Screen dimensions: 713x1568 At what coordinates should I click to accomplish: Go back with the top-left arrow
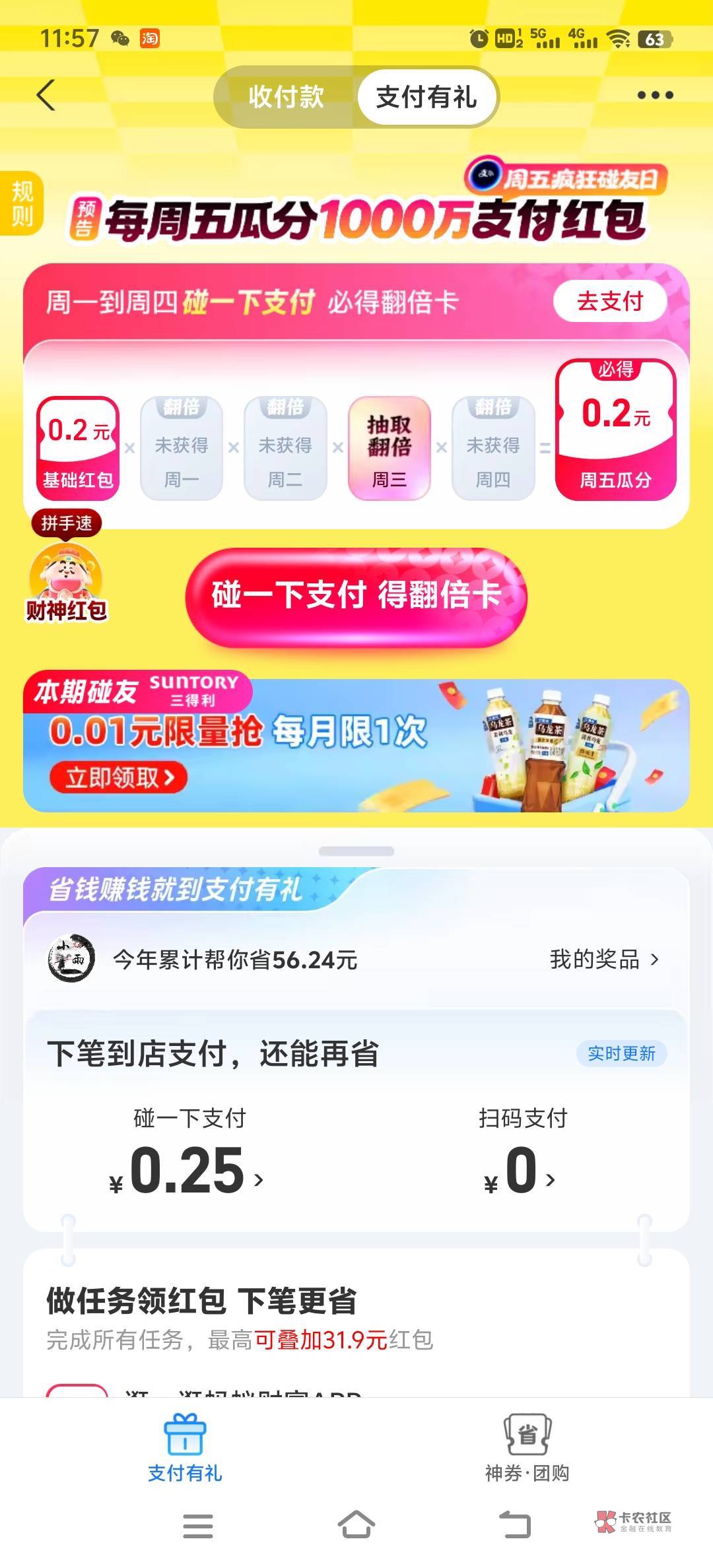(46, 95)
